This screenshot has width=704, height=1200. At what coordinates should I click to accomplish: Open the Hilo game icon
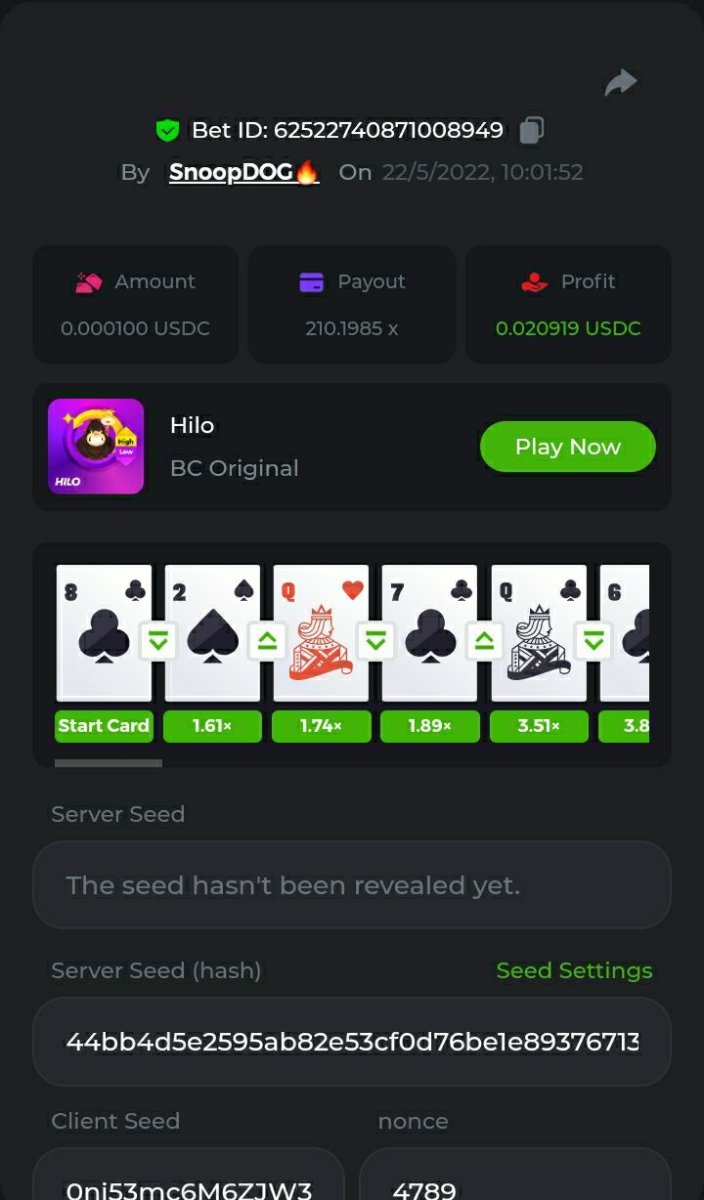click(x=96, y=447)
